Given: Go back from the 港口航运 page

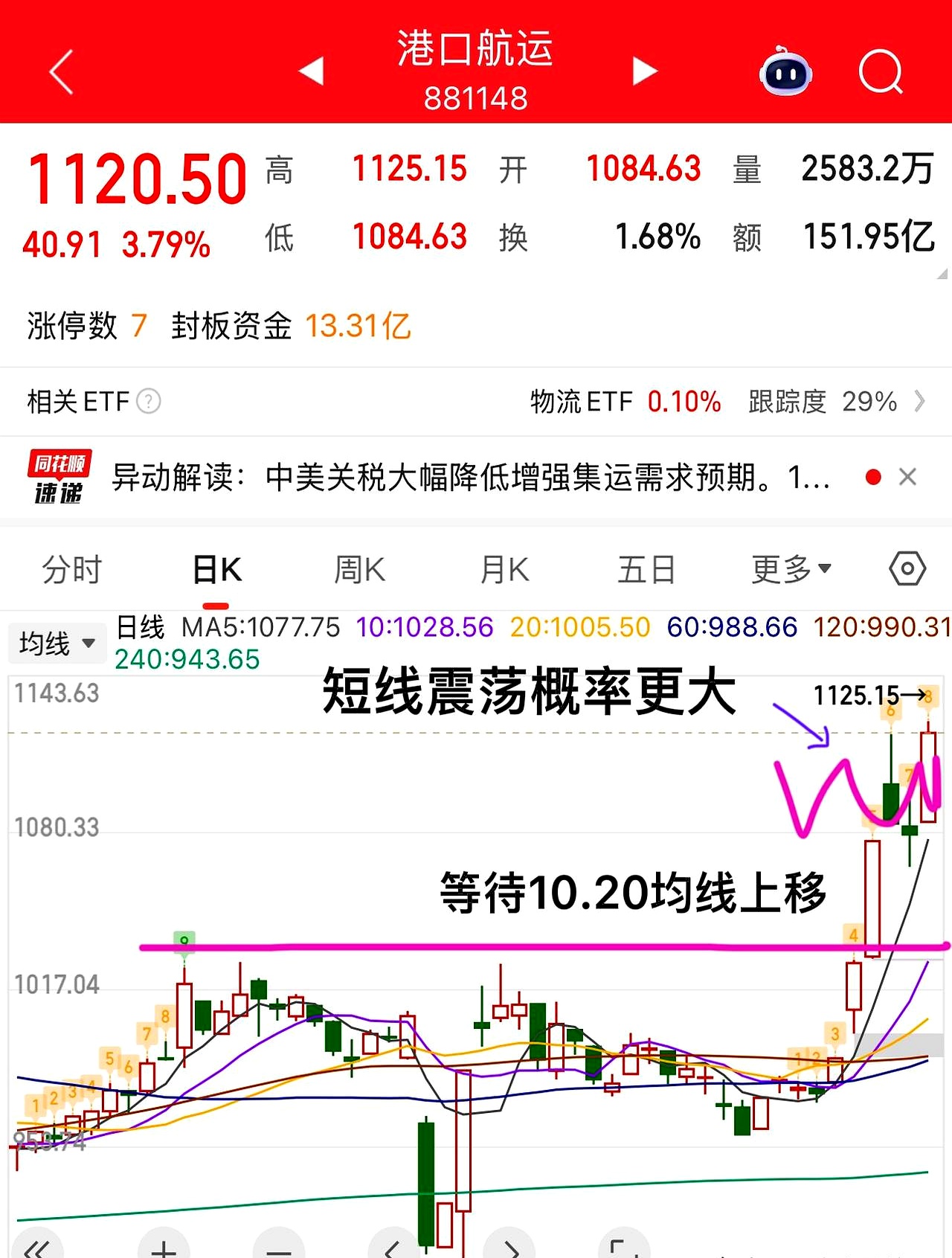Looking at the screenshot, I should (x=61, y=72).
